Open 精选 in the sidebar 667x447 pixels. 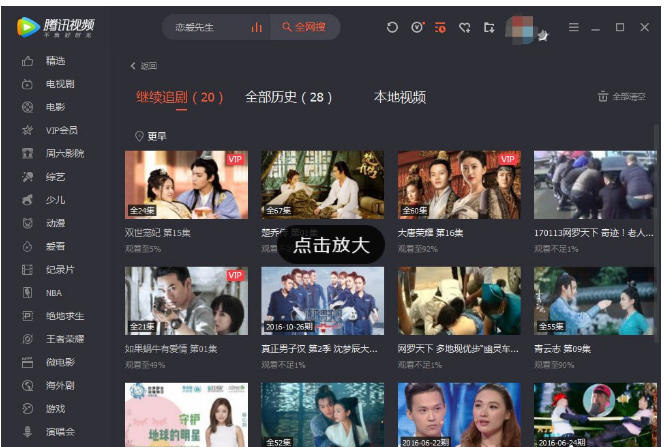point(55,61)
